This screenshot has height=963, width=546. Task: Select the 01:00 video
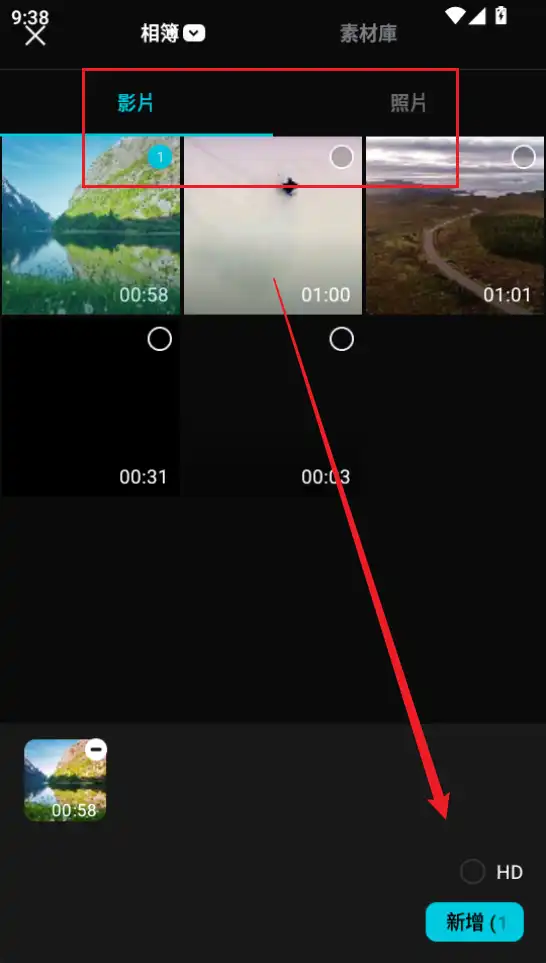[341, 157]
